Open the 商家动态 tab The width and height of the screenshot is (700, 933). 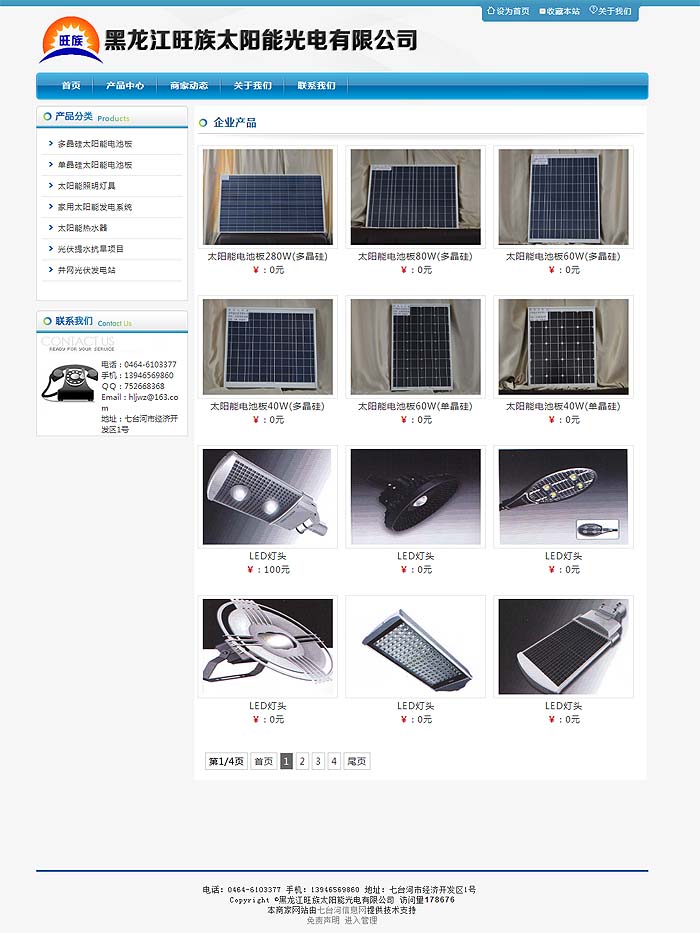189,86
